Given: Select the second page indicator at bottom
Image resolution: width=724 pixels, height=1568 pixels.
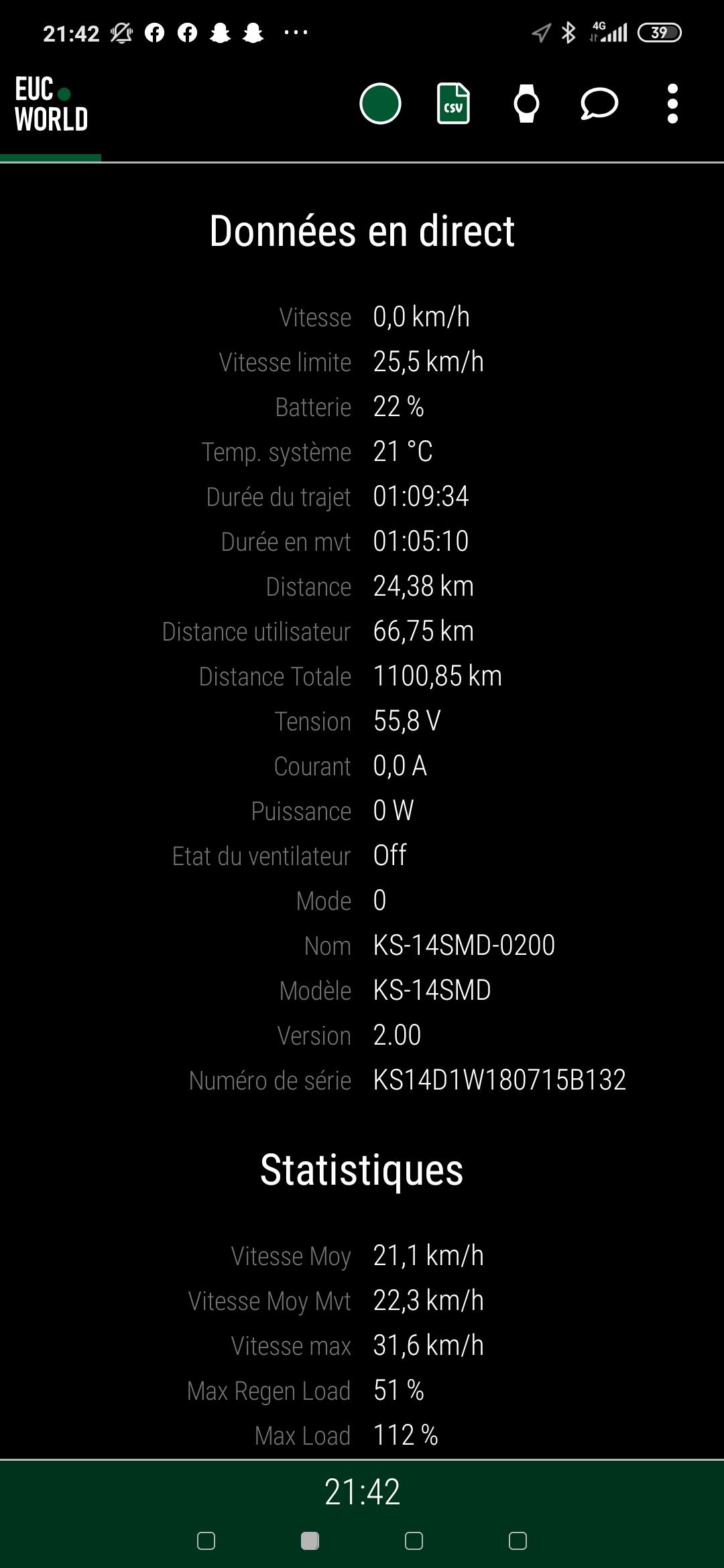Looking at the screenshot, I should 310,1541.
